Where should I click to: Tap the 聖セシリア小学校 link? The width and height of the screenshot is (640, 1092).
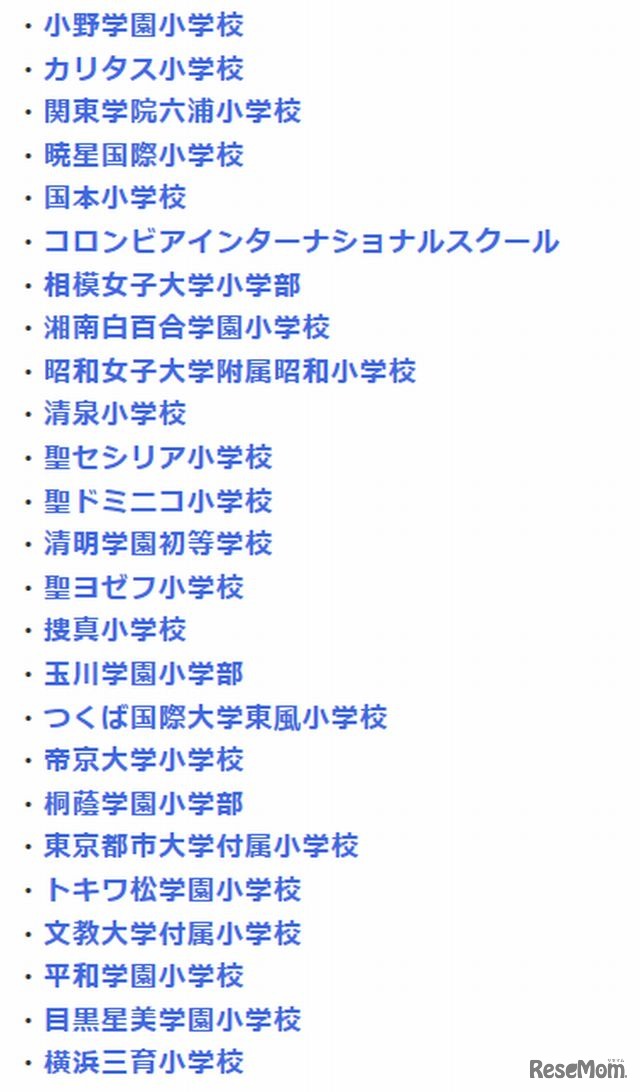coord(158,458)
